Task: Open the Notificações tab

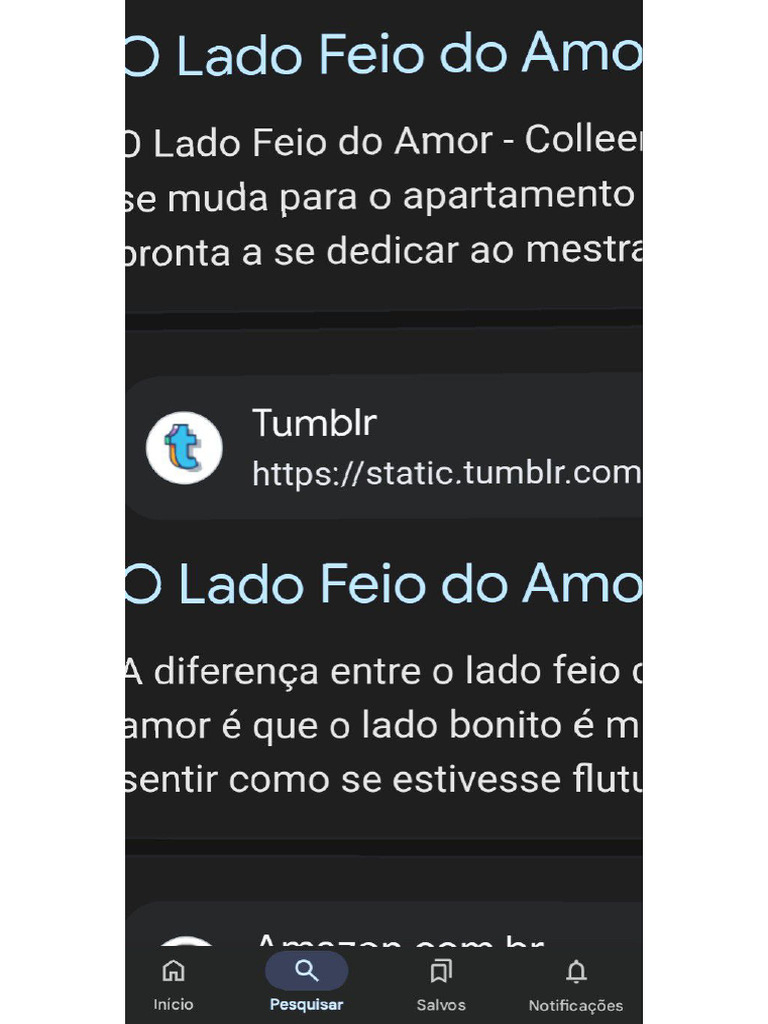Action: coord(576,984)
